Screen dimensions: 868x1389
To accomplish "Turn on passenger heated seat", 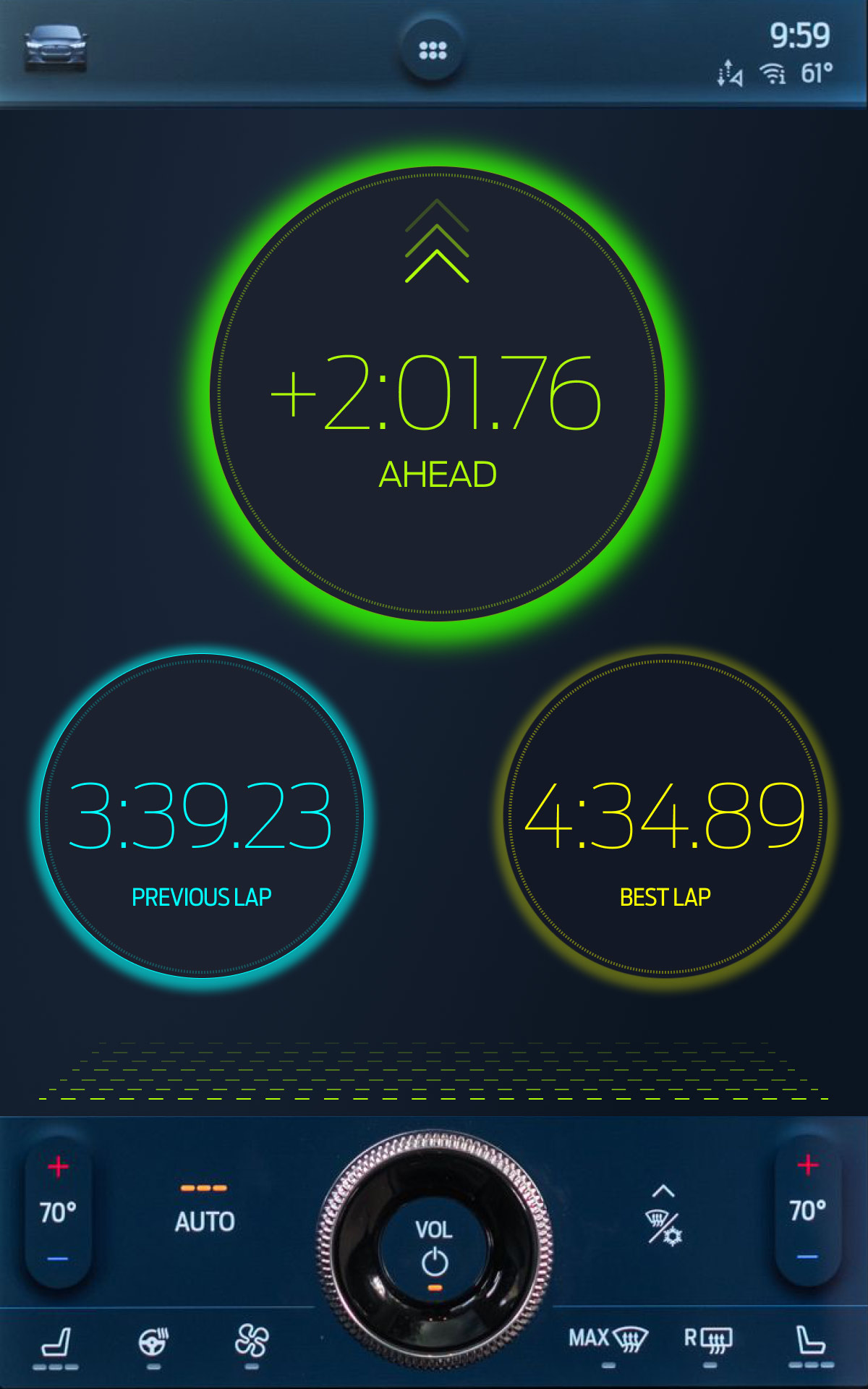I will pos(810,1342).
